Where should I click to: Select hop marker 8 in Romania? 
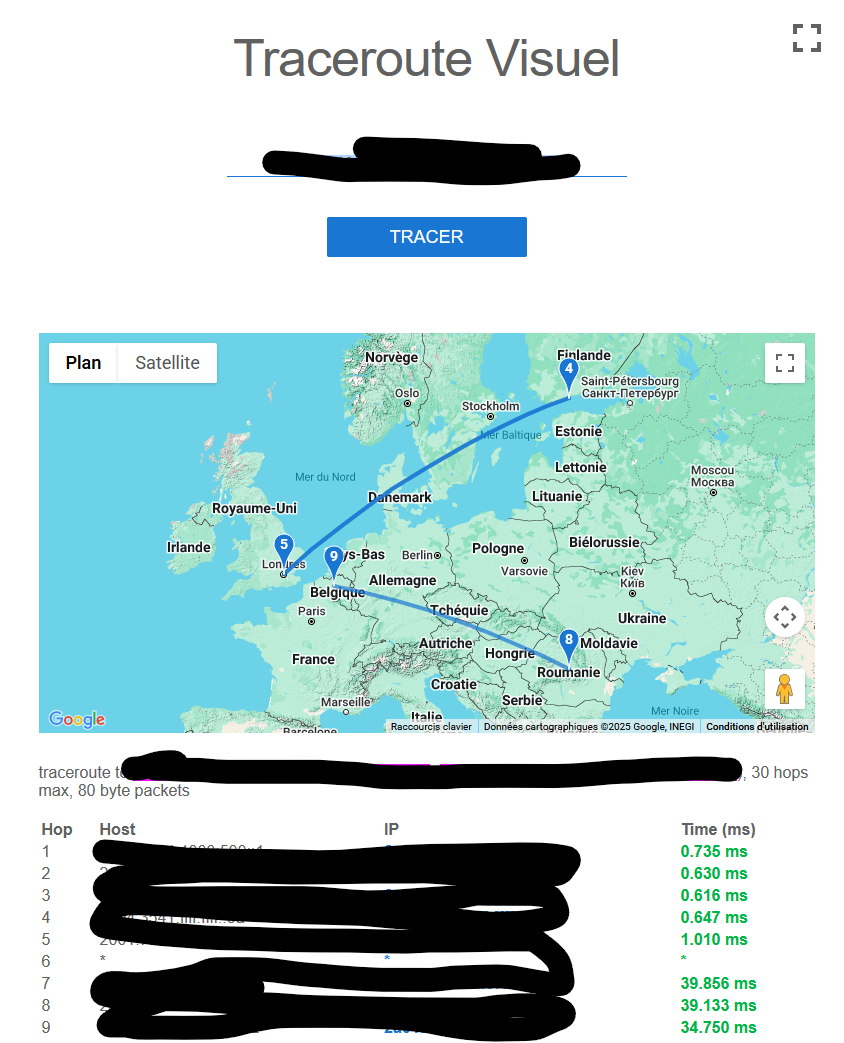pyautogui.click(x=568, y=642)
